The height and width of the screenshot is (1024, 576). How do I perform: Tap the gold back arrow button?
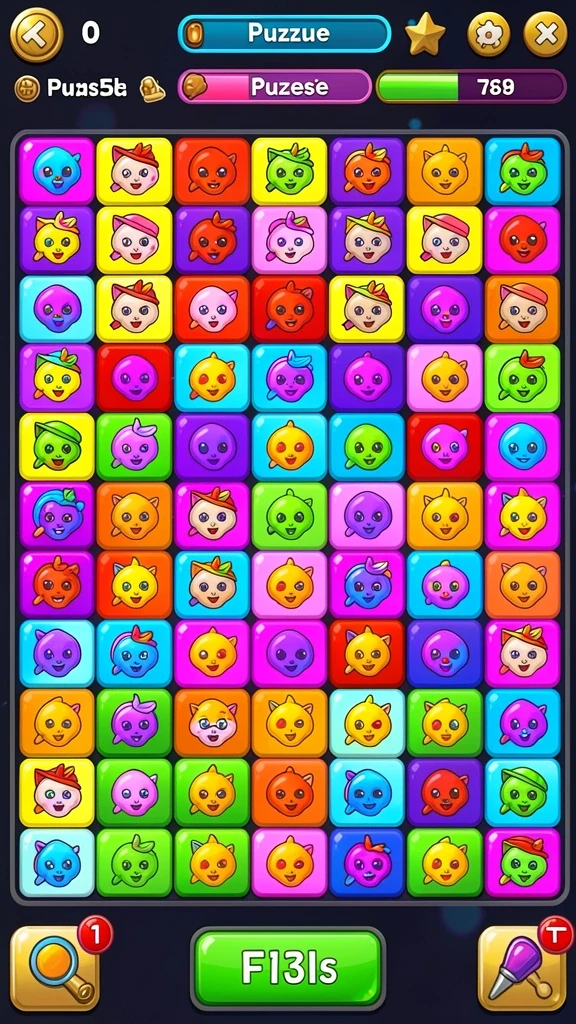(x=37, y=35)
